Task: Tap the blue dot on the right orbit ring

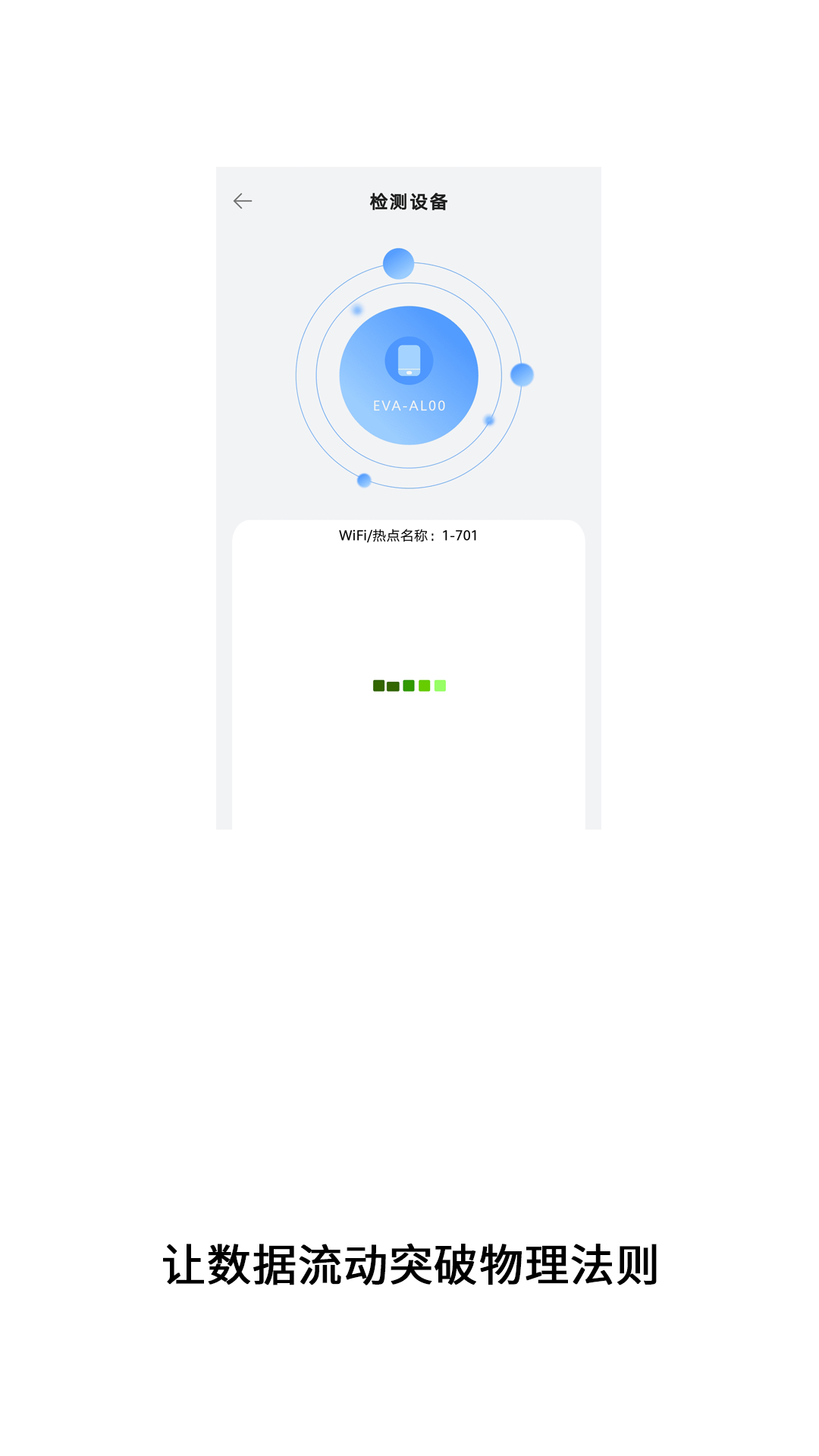Action: 523,375
